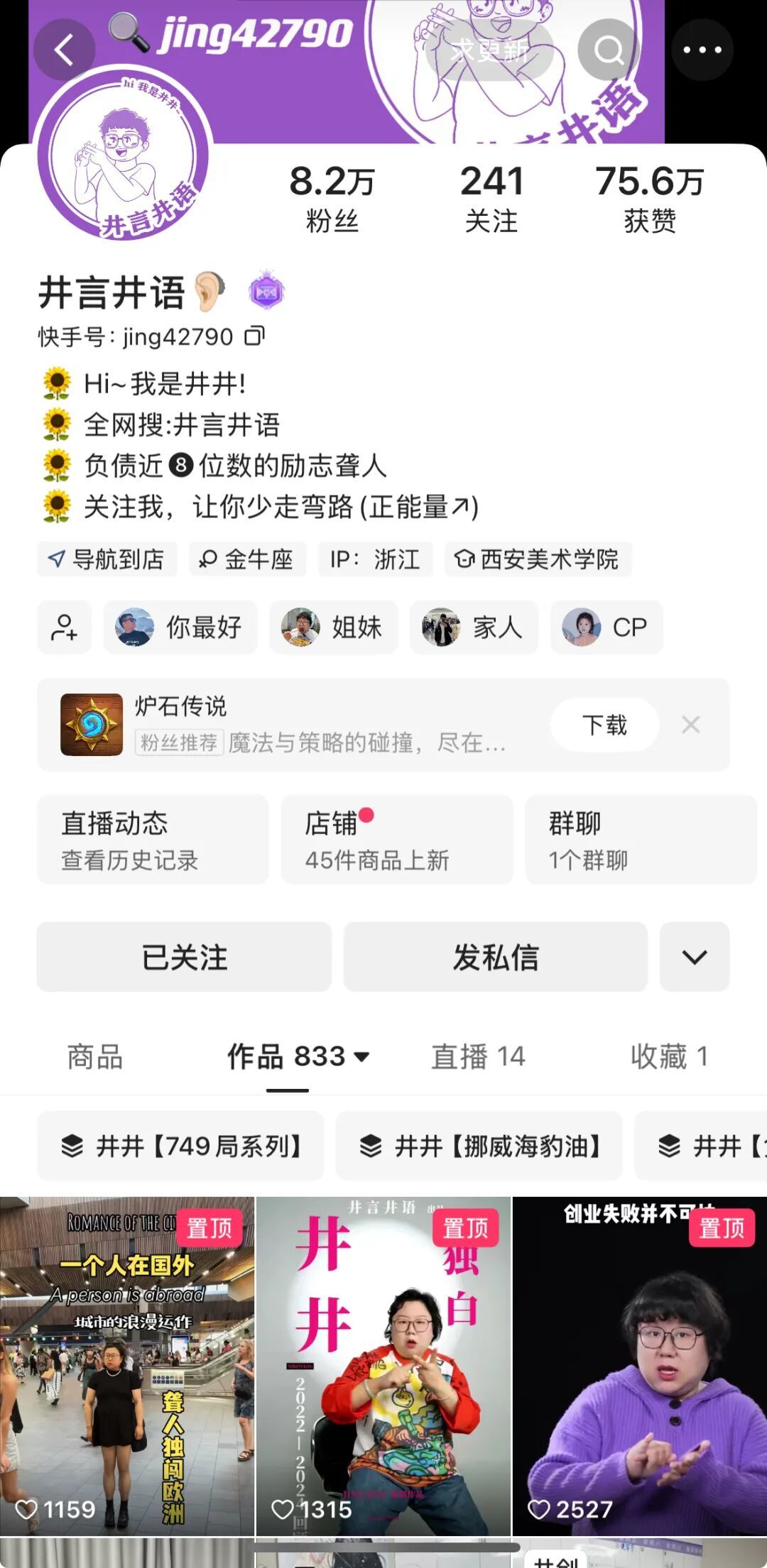Viewport: 767px width, 1568px height.
Task: Open the search icon in header
Action: click(609, 50)
